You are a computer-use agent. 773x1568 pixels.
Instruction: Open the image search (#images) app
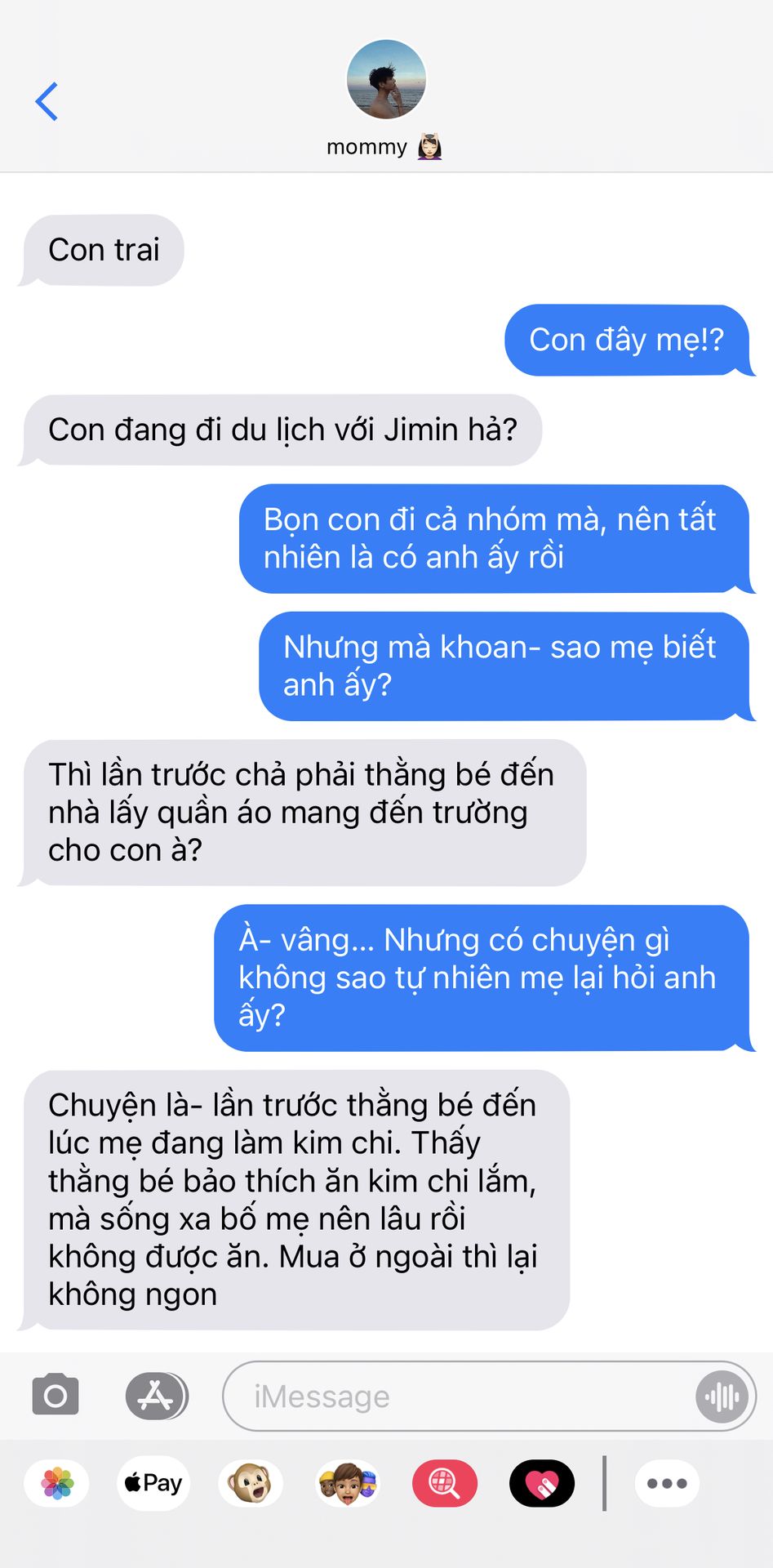(444, 1483)
